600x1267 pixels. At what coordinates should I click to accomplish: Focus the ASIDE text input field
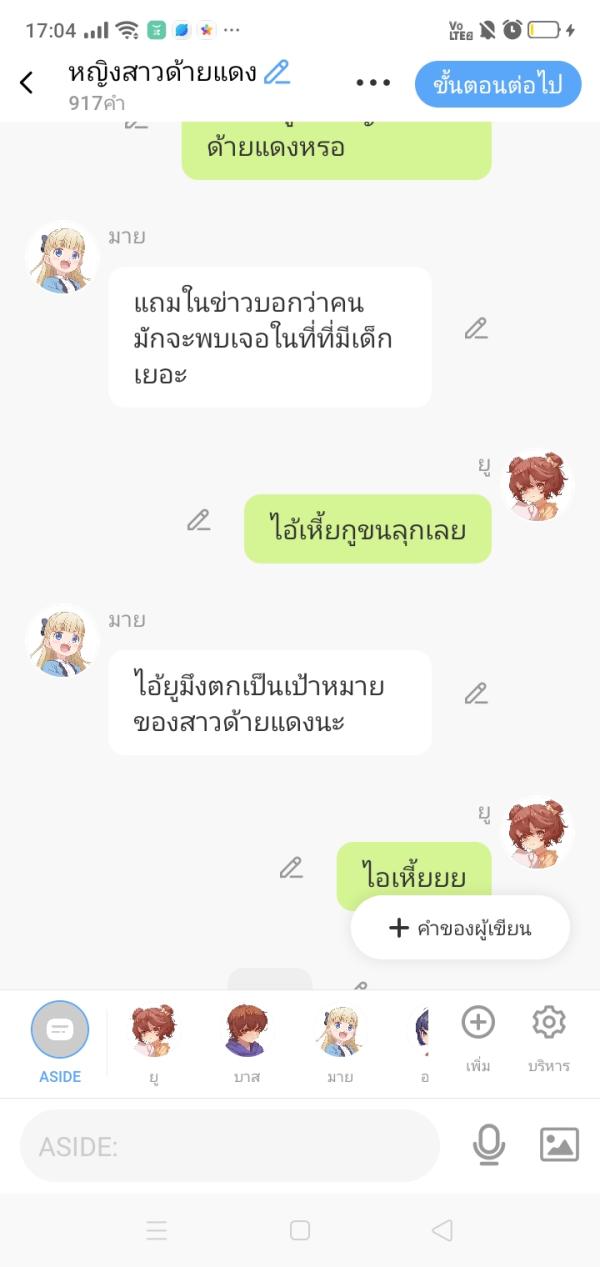tap(230, 1146)
